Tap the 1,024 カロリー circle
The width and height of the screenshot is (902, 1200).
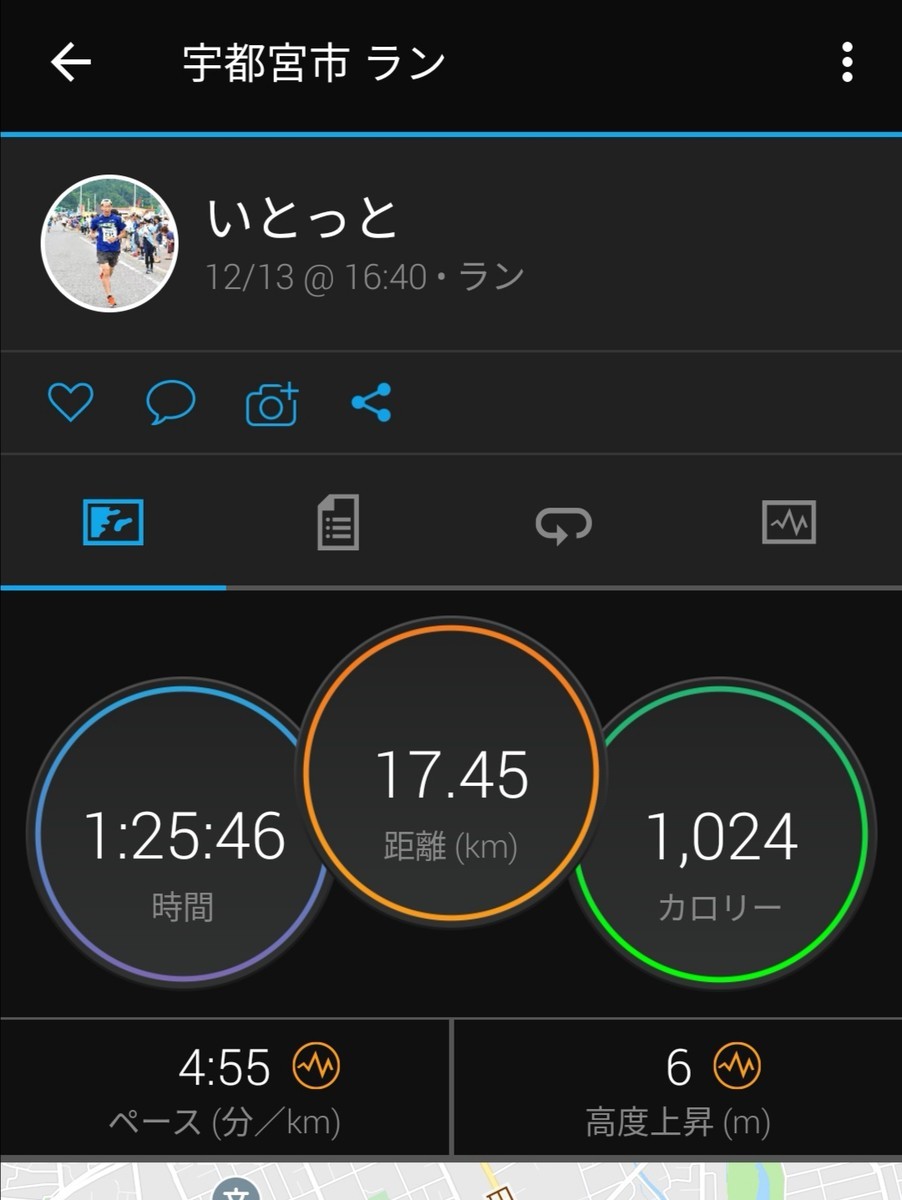click(722, 840)
